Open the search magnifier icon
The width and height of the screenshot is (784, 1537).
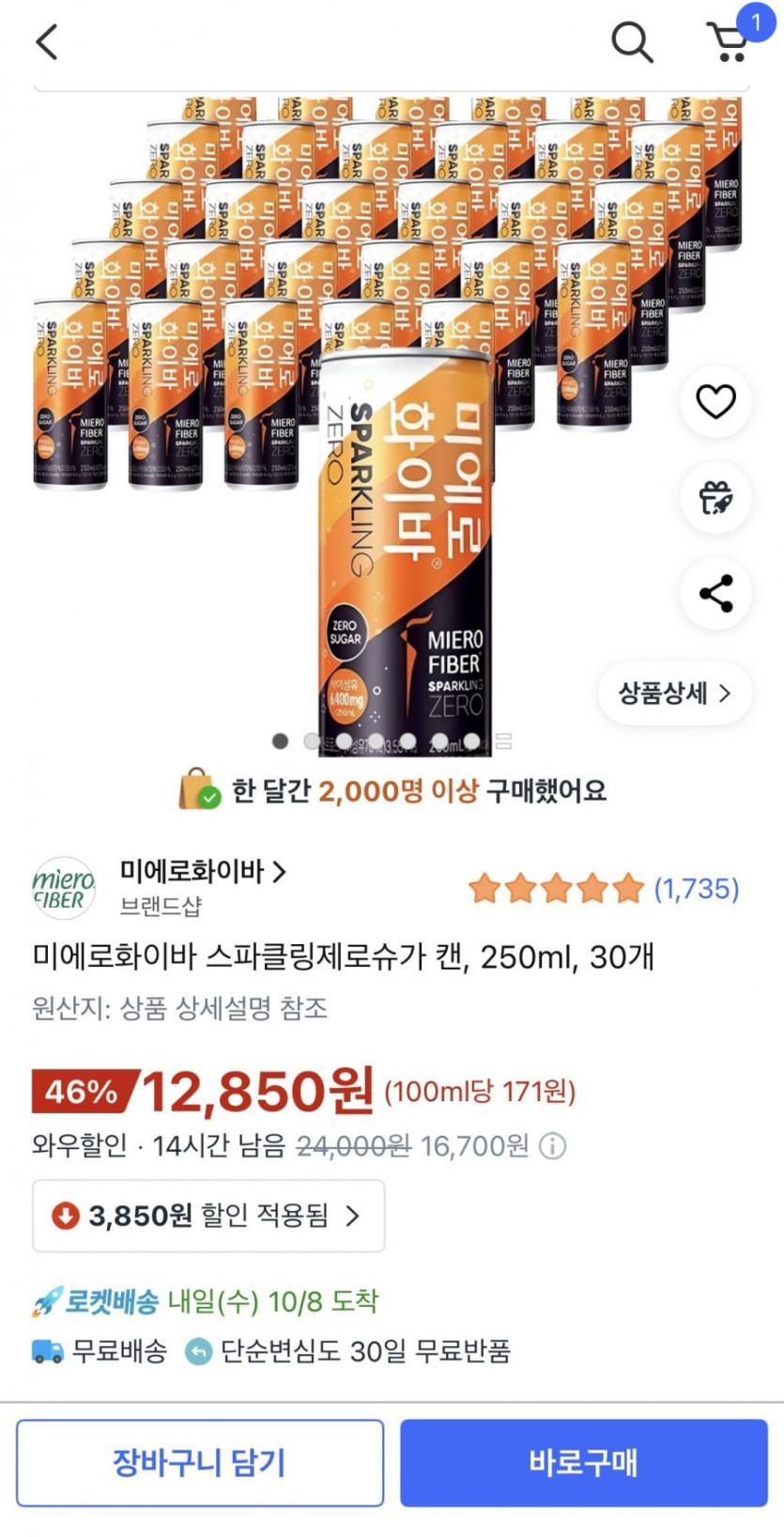(632, 41)
